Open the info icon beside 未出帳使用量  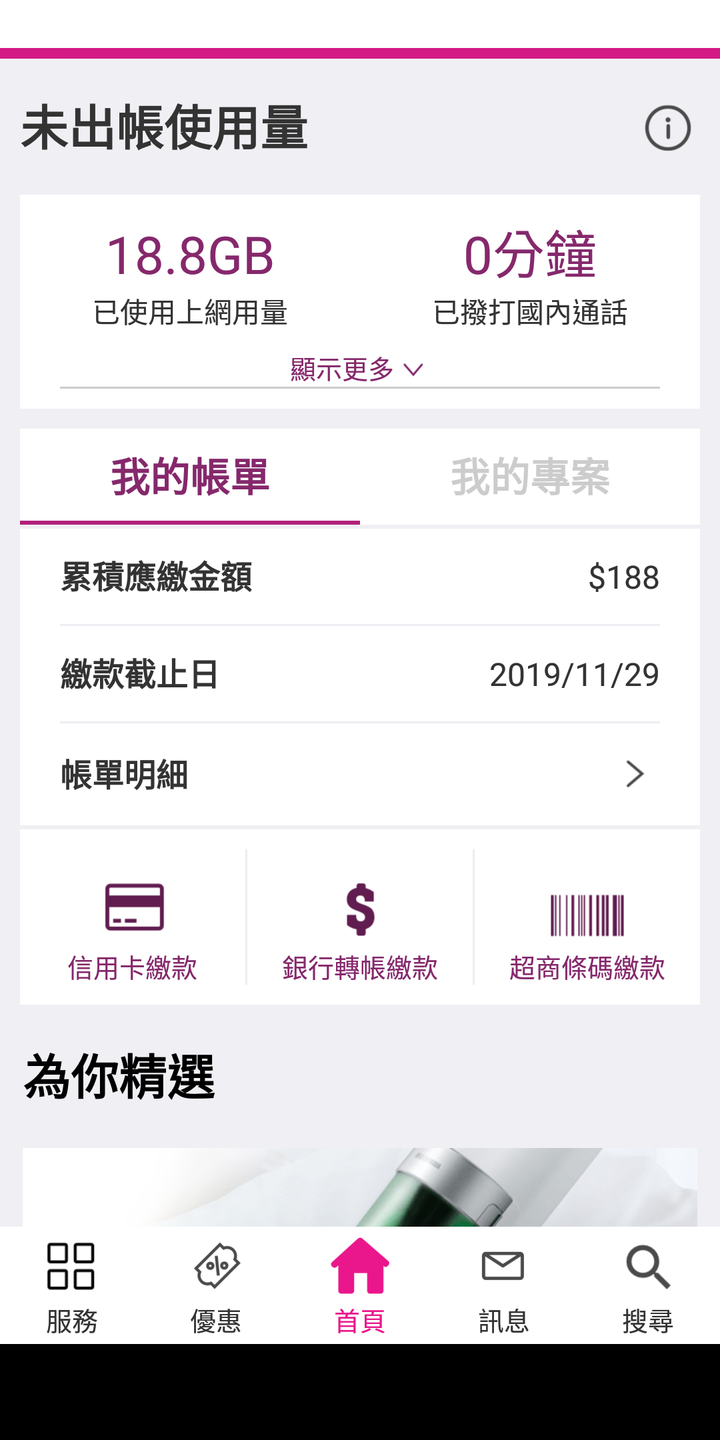[667, 128]
